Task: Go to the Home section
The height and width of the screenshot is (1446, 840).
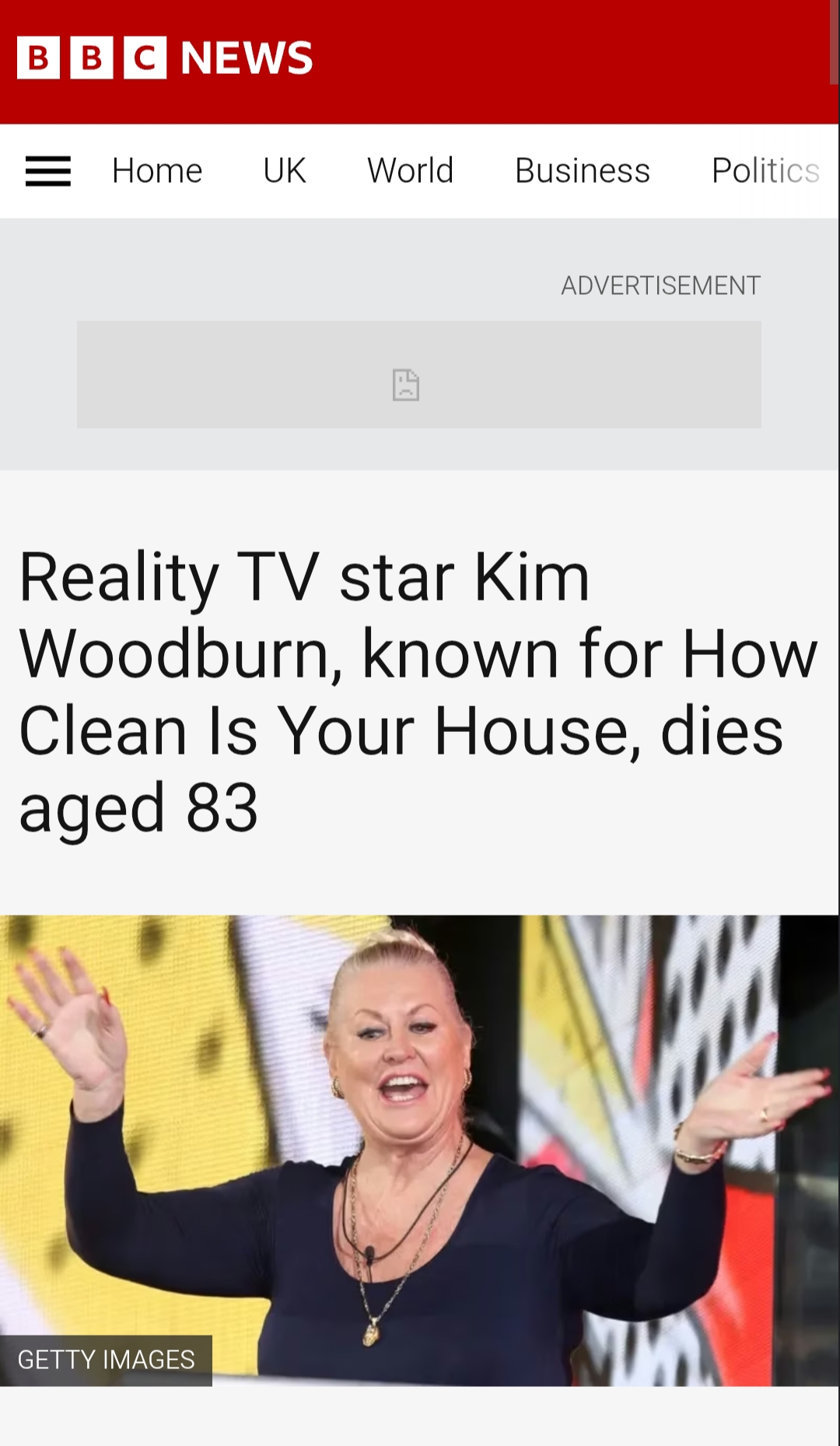Action: click(x=157, y=170)
